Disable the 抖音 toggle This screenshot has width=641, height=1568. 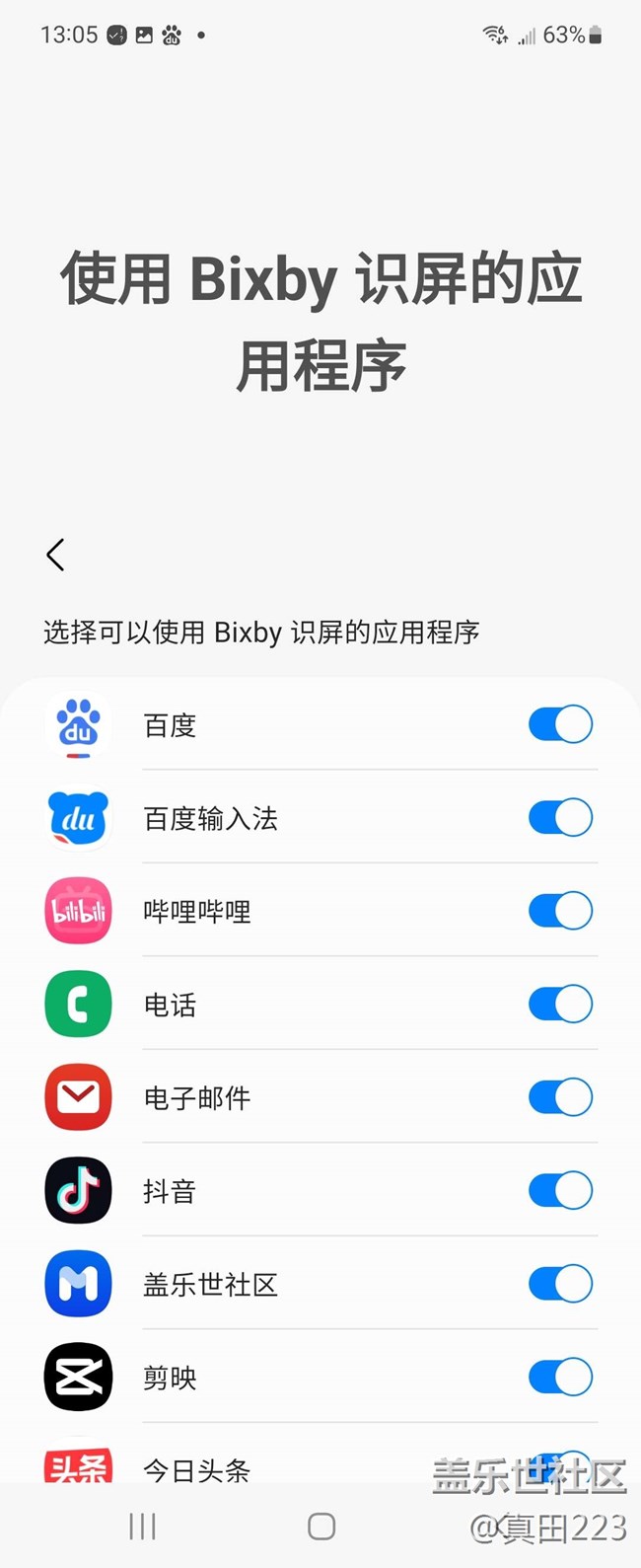(x=560, y=1190)
